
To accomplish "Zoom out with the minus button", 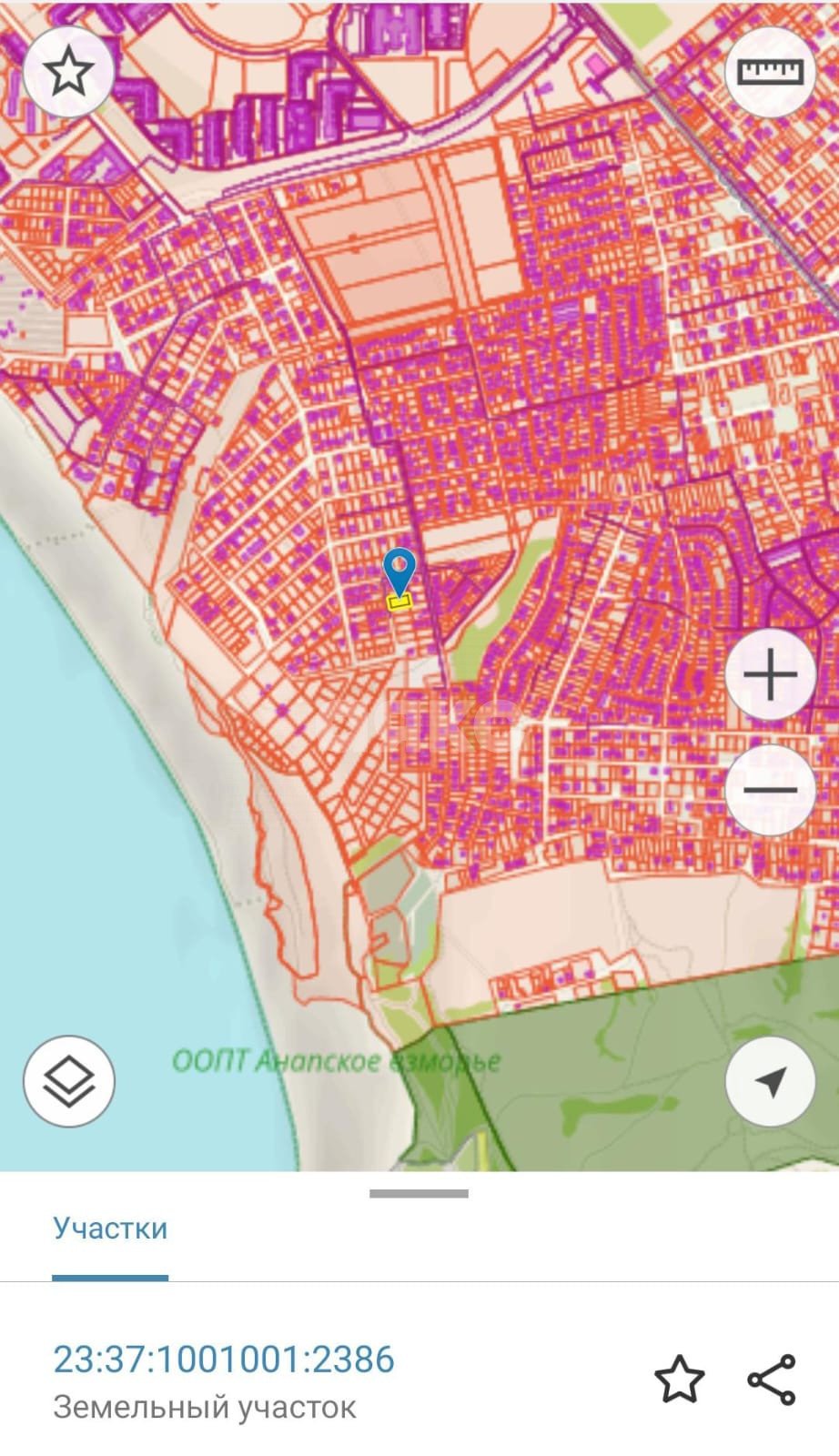I will 770,789.
